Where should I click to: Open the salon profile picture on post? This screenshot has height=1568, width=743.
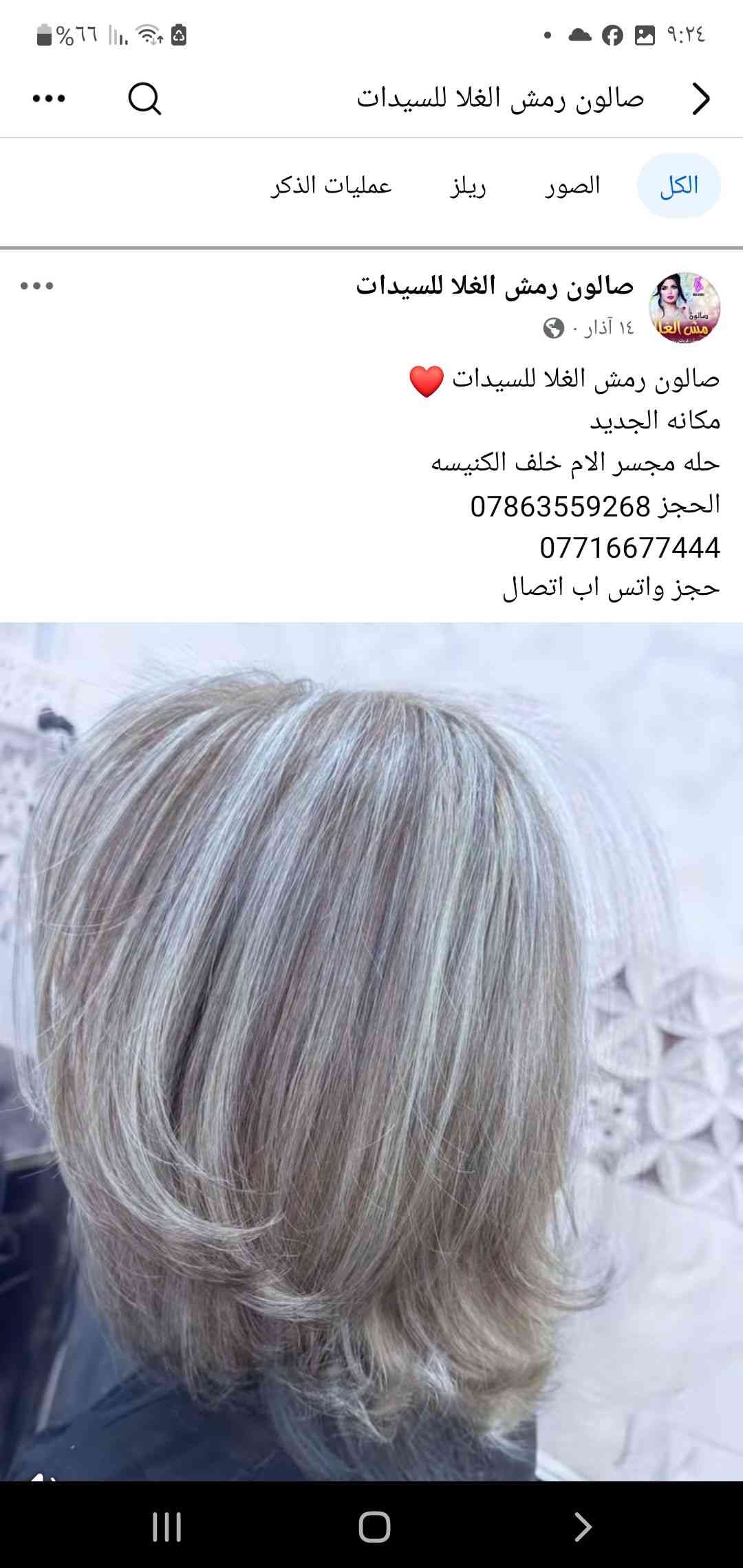point(685,307)
